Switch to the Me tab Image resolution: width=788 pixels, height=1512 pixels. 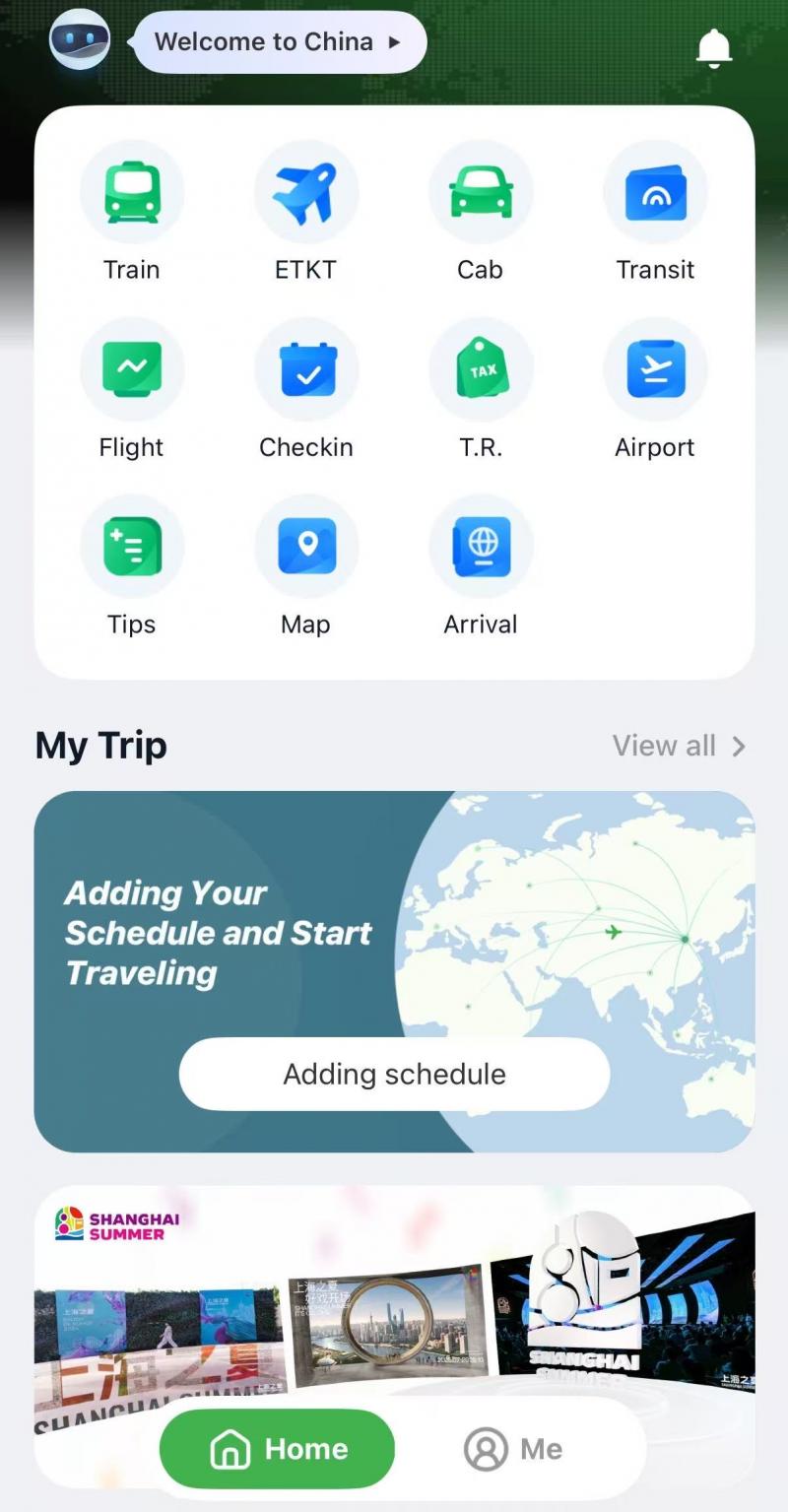click(x=513, y=1449)
